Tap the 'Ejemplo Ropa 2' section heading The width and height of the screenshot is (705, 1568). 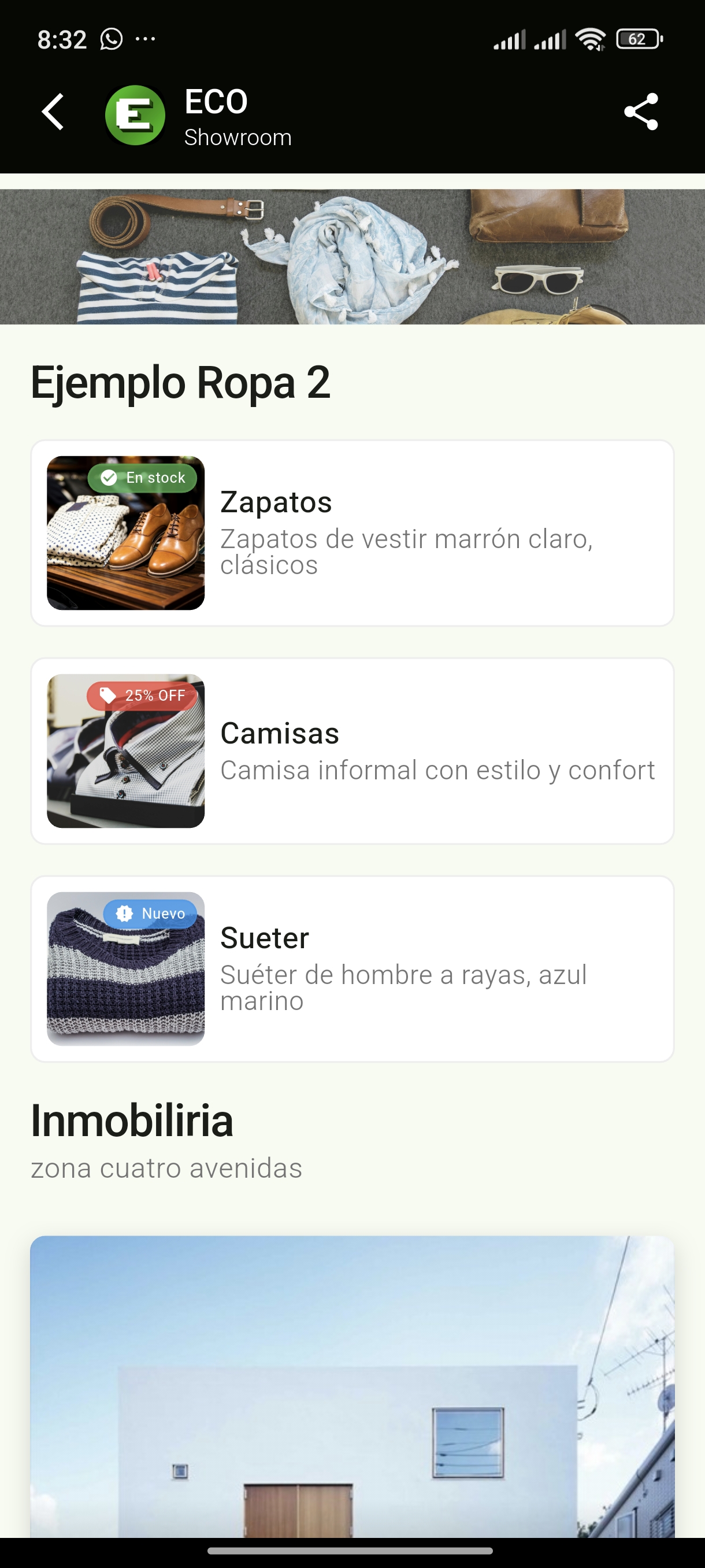coord(181,382)
